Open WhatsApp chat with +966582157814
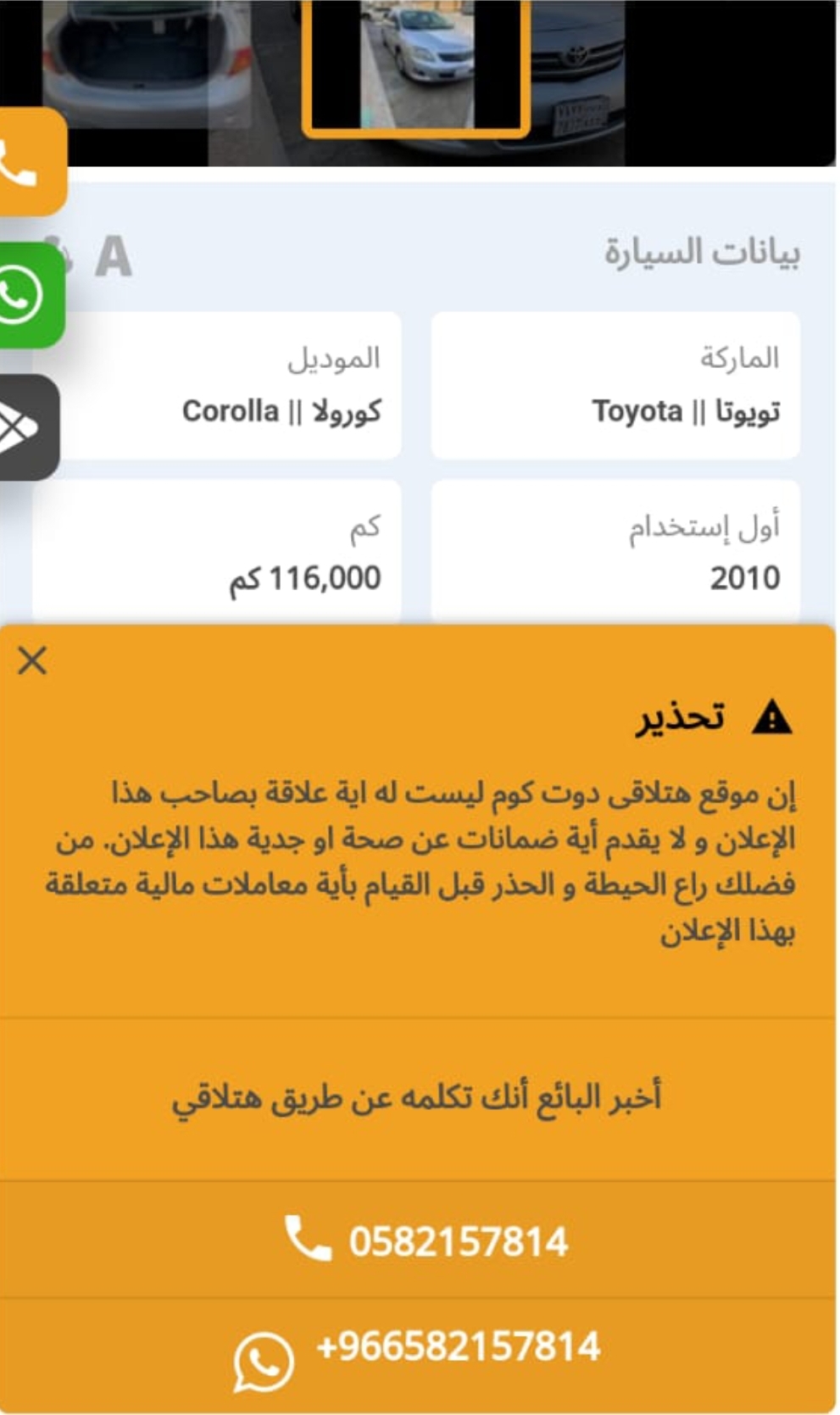This screenshot has height=1415, width=840. pos(418,1355)
